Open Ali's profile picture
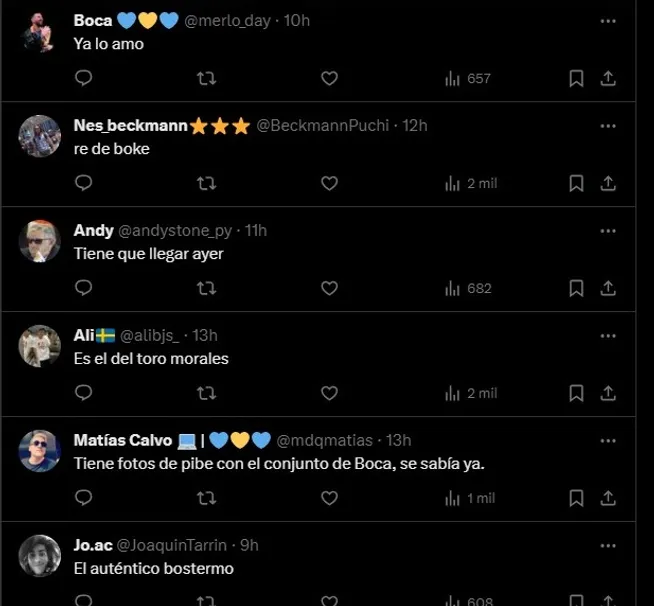The image size is (654, 606). 39,346
